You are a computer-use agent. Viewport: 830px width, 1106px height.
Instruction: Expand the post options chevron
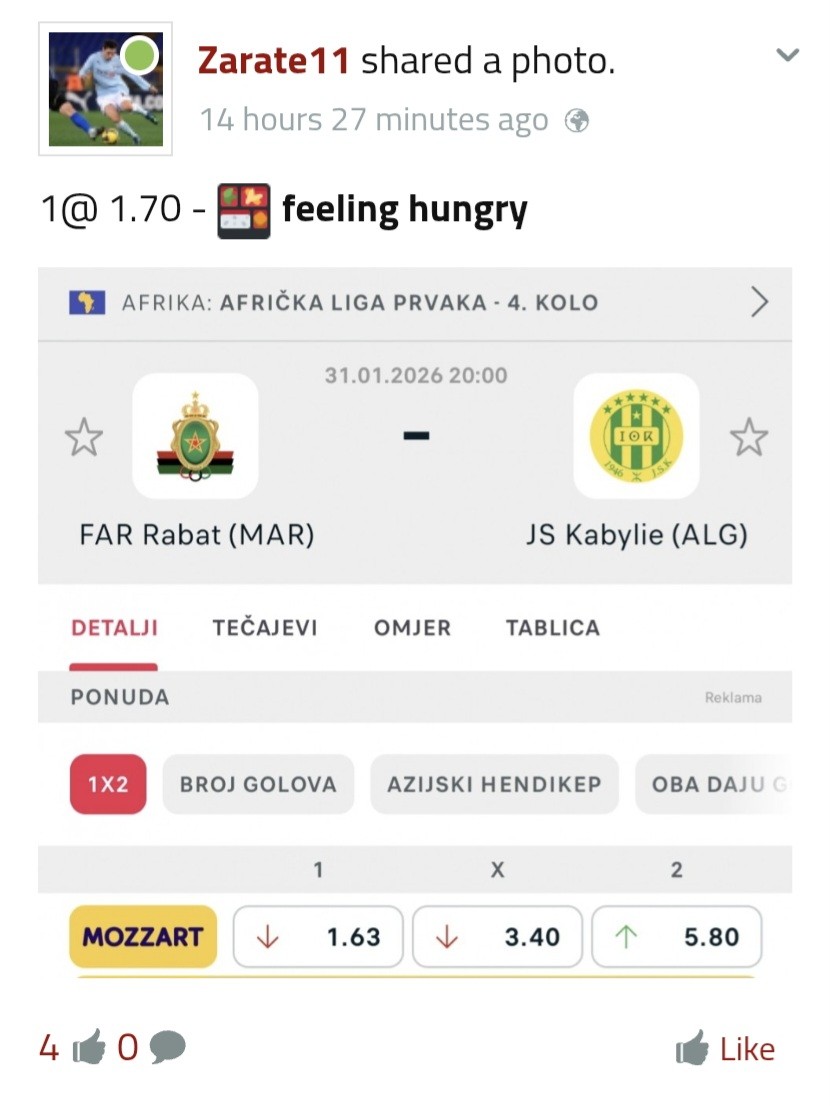788,55
